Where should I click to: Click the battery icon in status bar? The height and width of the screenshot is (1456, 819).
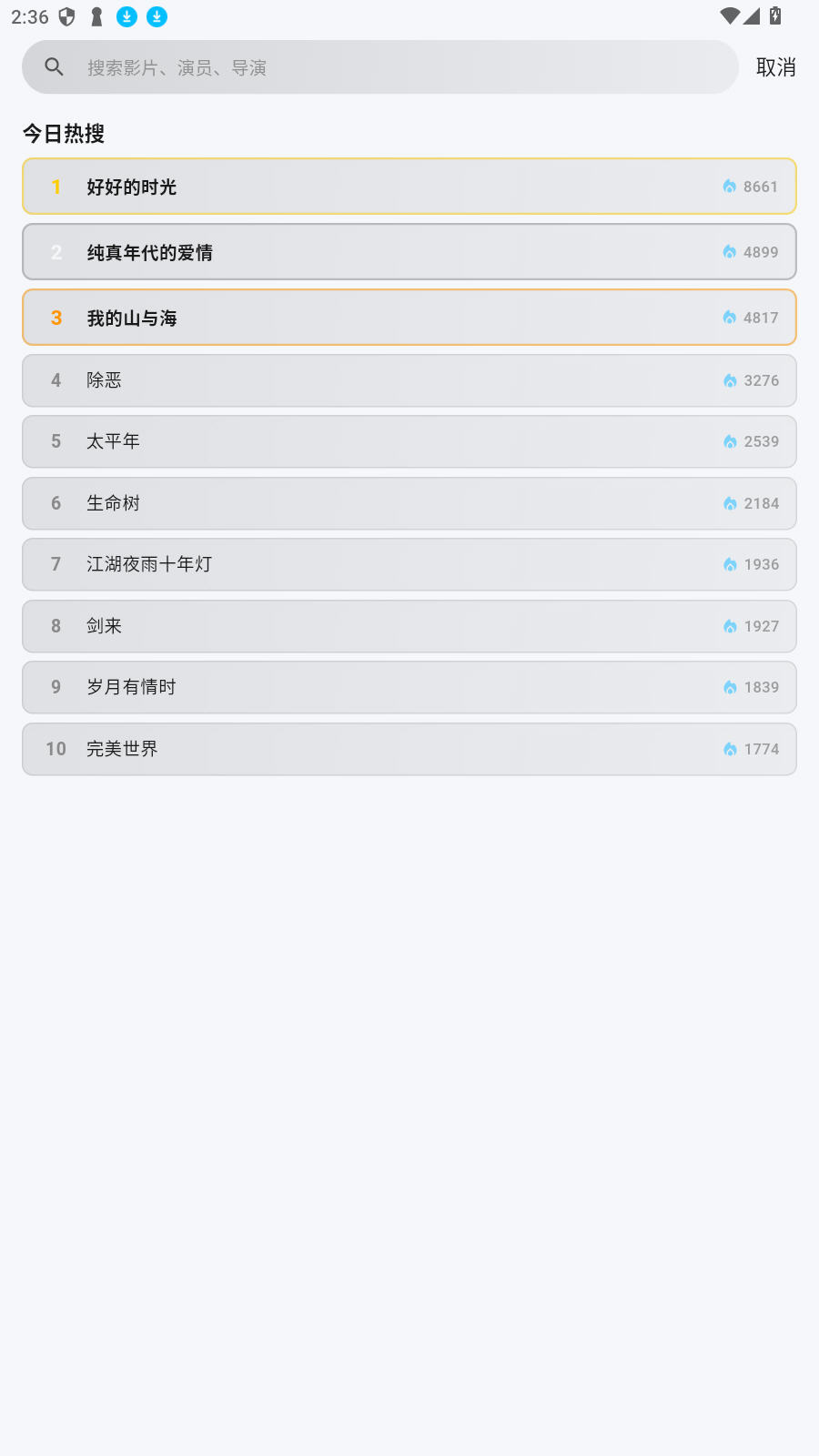click(774, 15)
